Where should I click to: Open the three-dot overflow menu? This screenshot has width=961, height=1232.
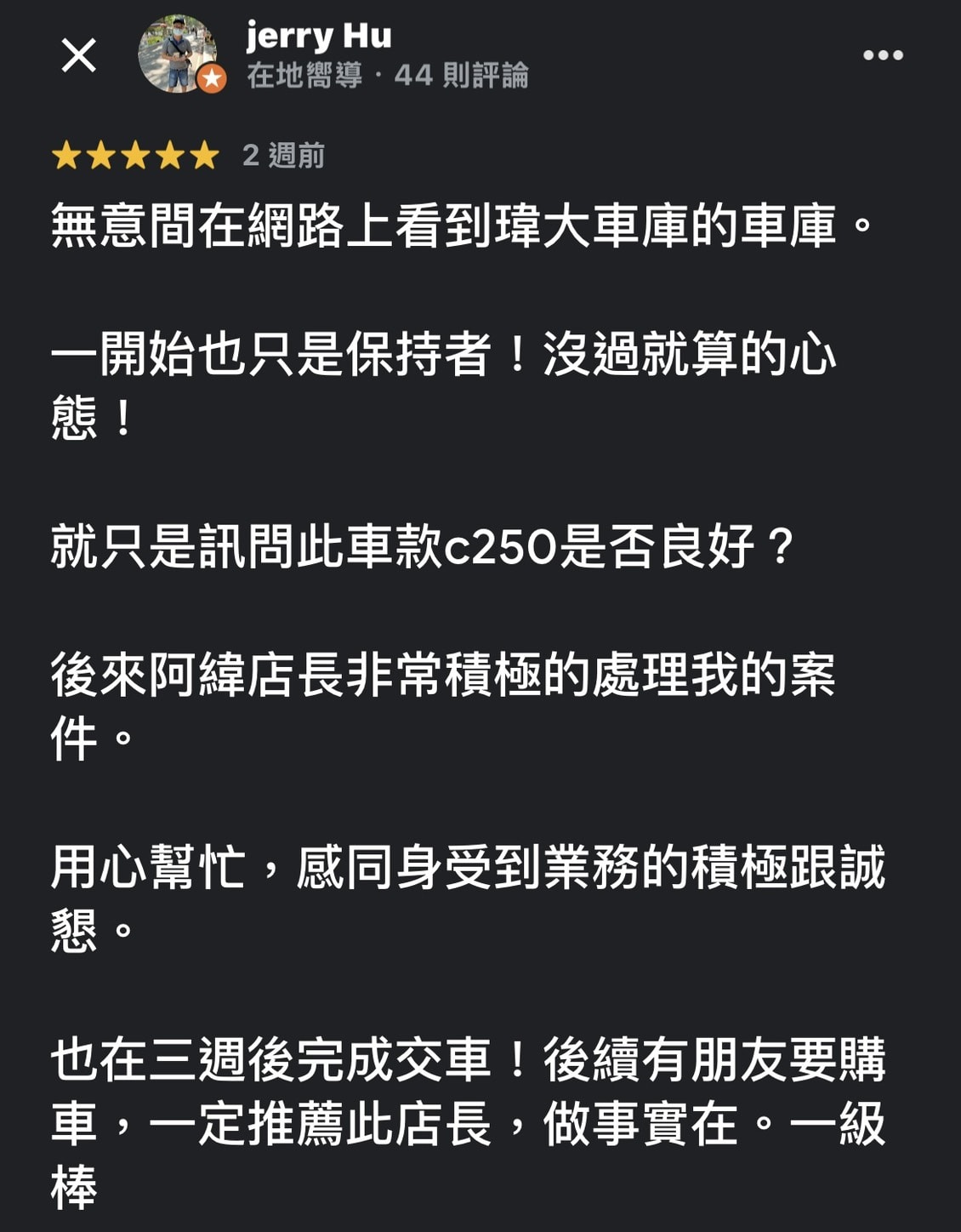coord(883,55)
